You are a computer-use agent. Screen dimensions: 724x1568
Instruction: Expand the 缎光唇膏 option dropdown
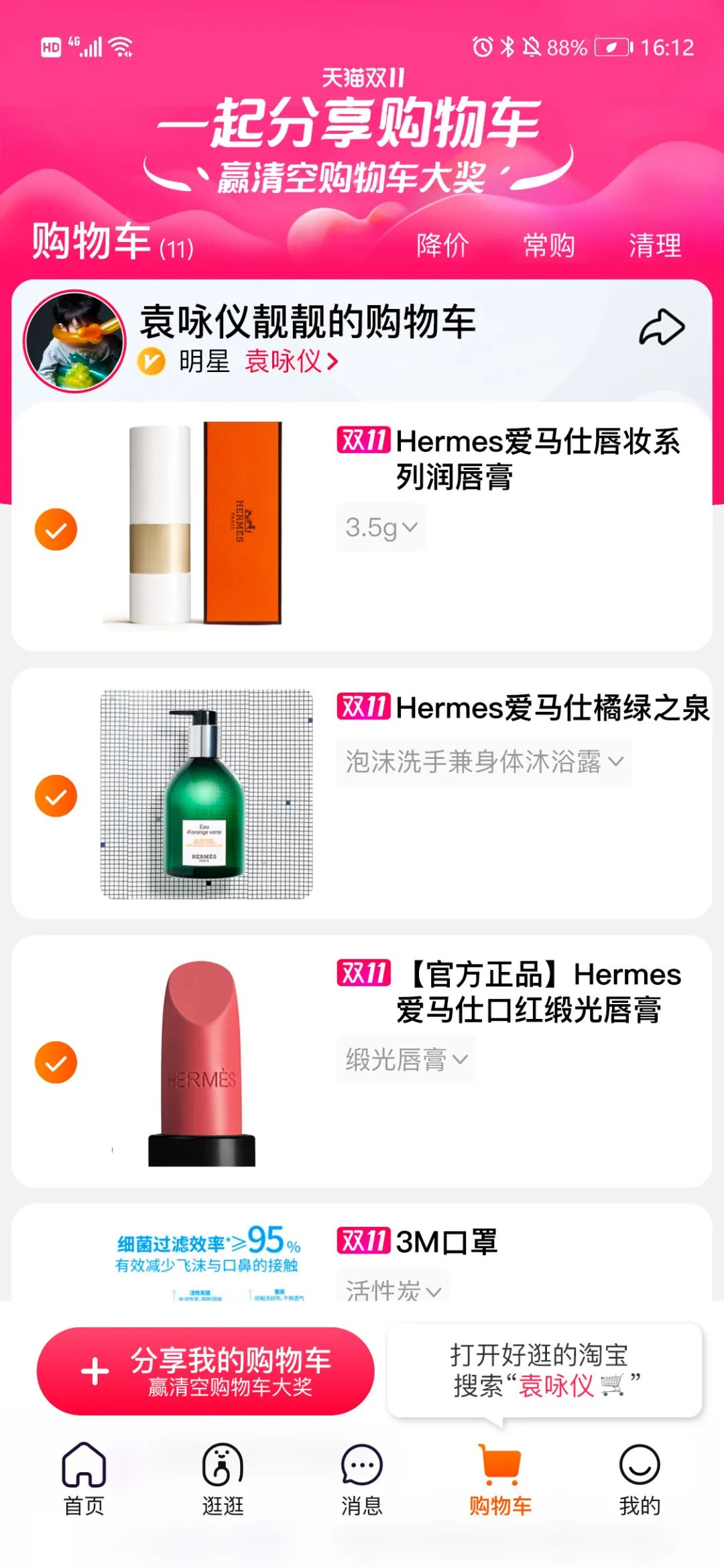point(406,1059)
